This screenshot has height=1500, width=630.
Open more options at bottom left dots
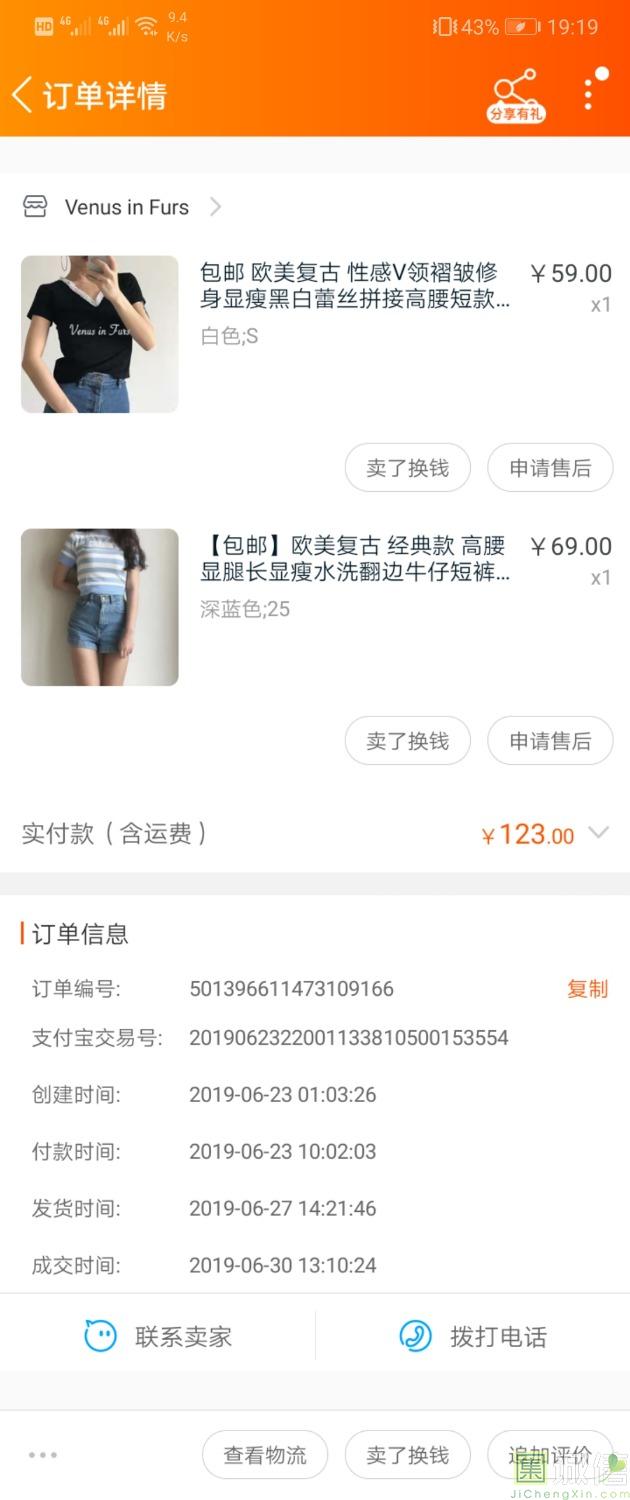coord(43,1455)
